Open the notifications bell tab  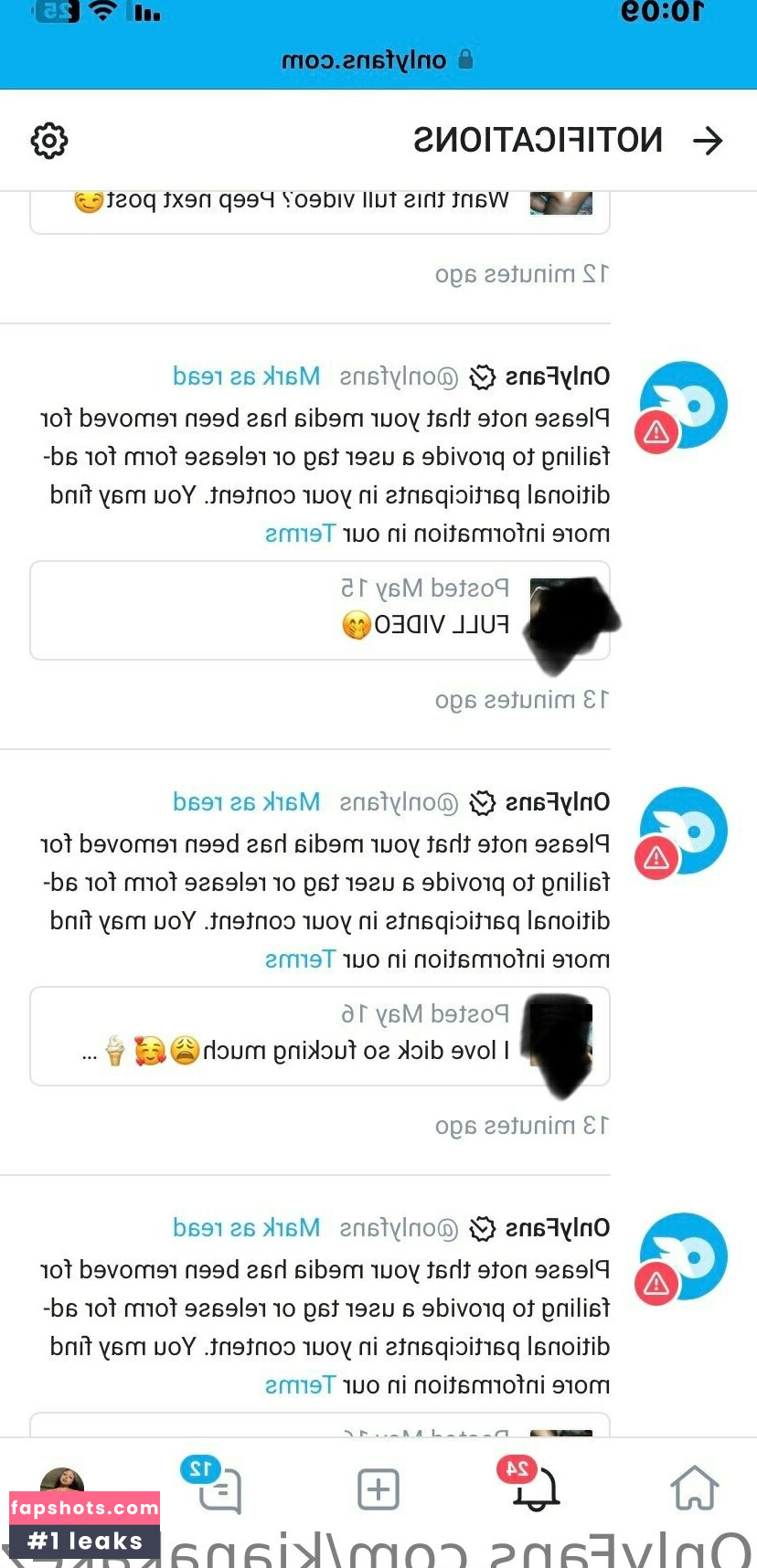tap(535, 1489)
